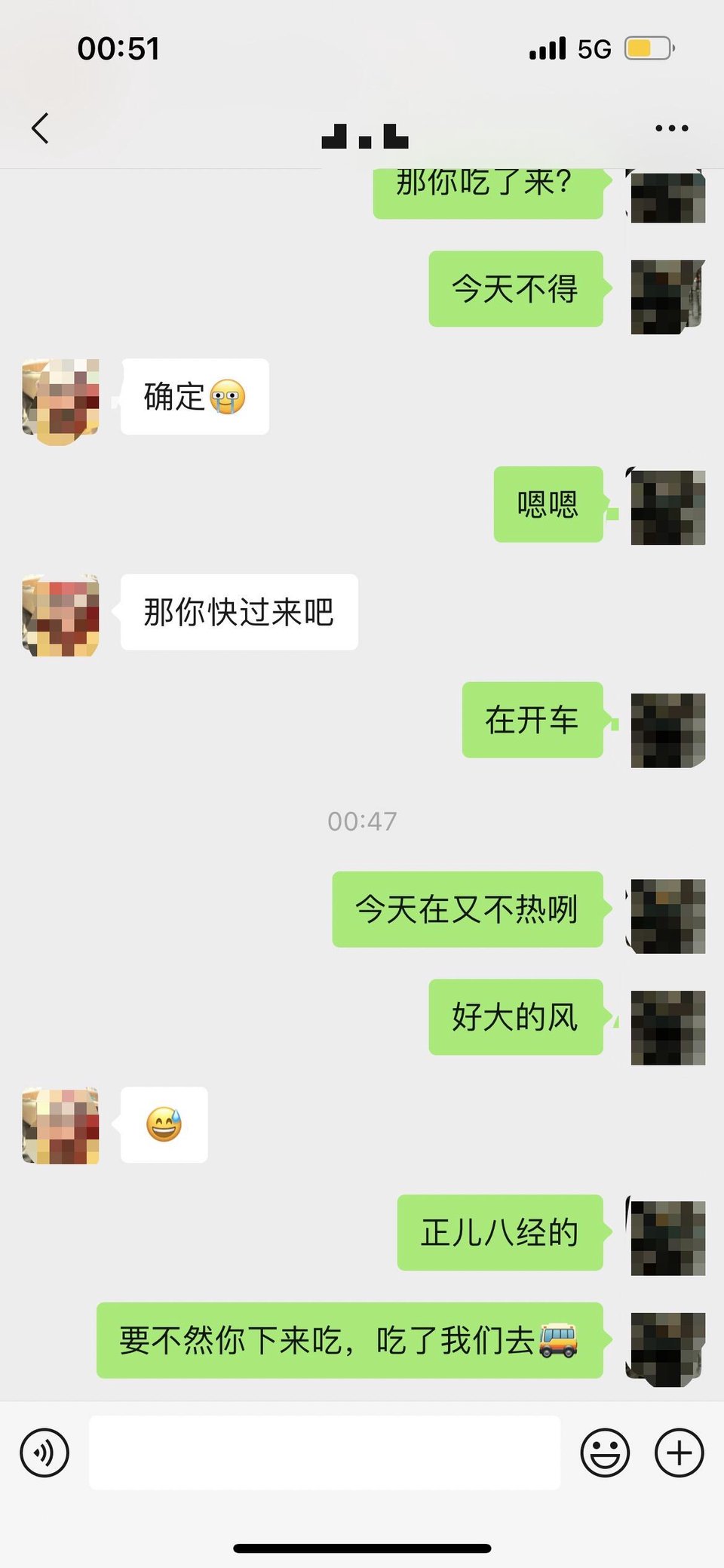Open the plus attachments menu
Screen dimensions: 724x1568
[x=679, y=1453]
